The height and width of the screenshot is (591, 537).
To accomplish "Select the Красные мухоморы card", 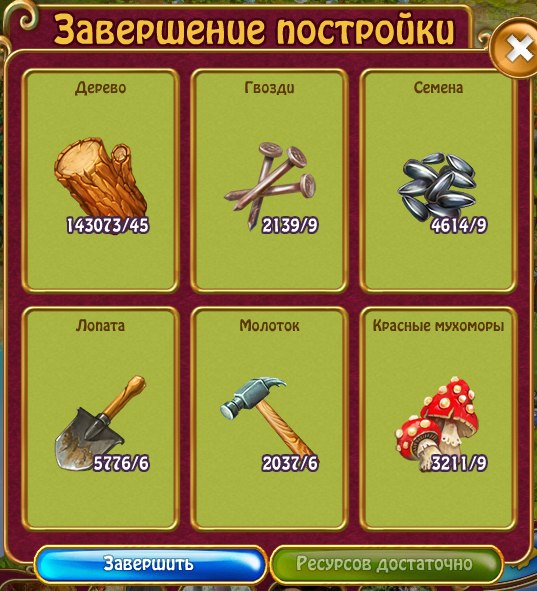I will click(438, 419).
